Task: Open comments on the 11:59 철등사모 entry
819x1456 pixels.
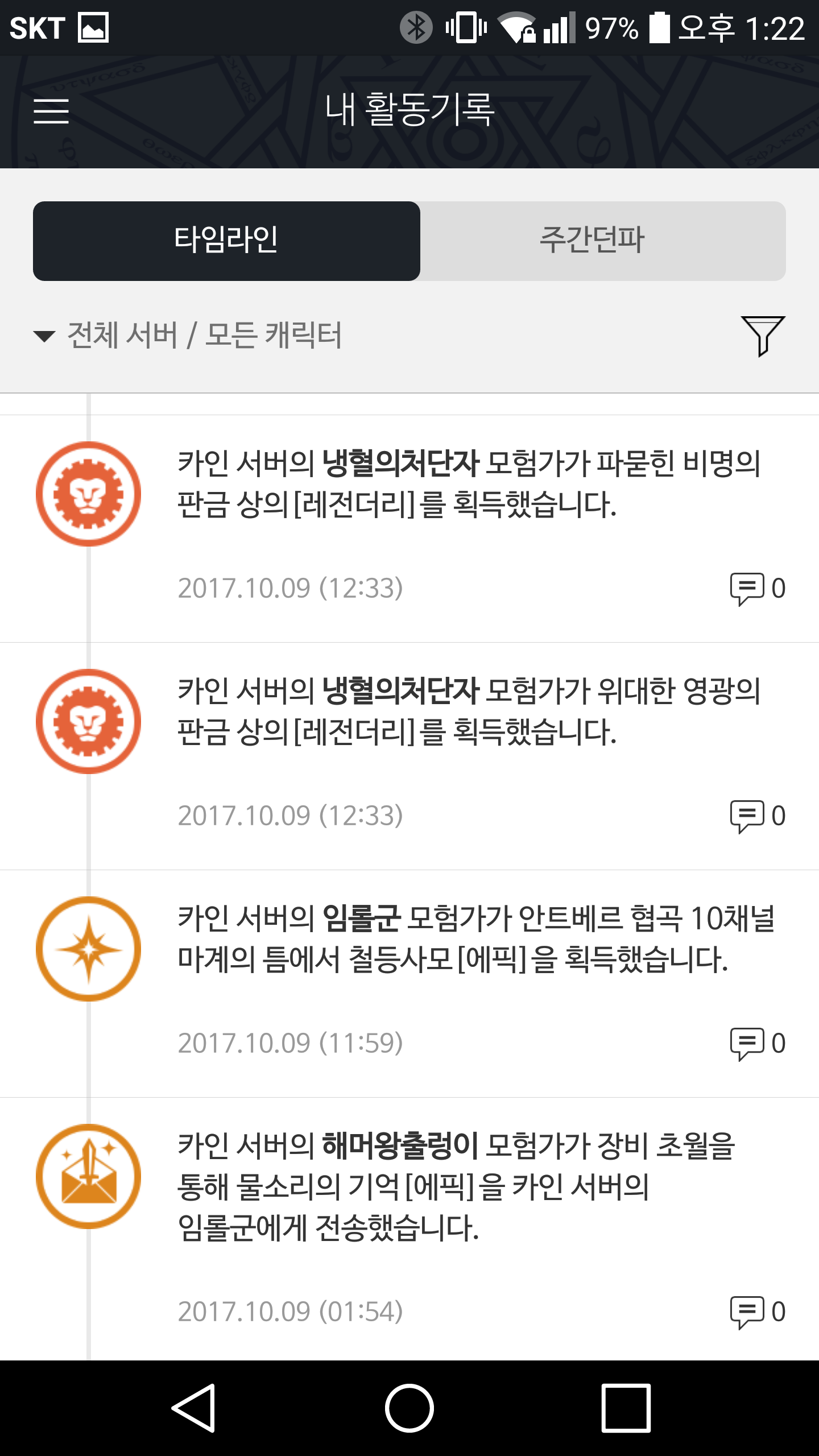Action: coord(758,1044)
